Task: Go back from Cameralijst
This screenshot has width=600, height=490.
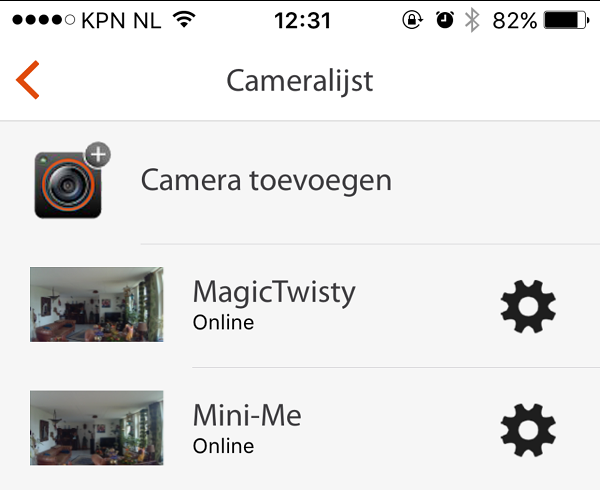Action: 28,80
